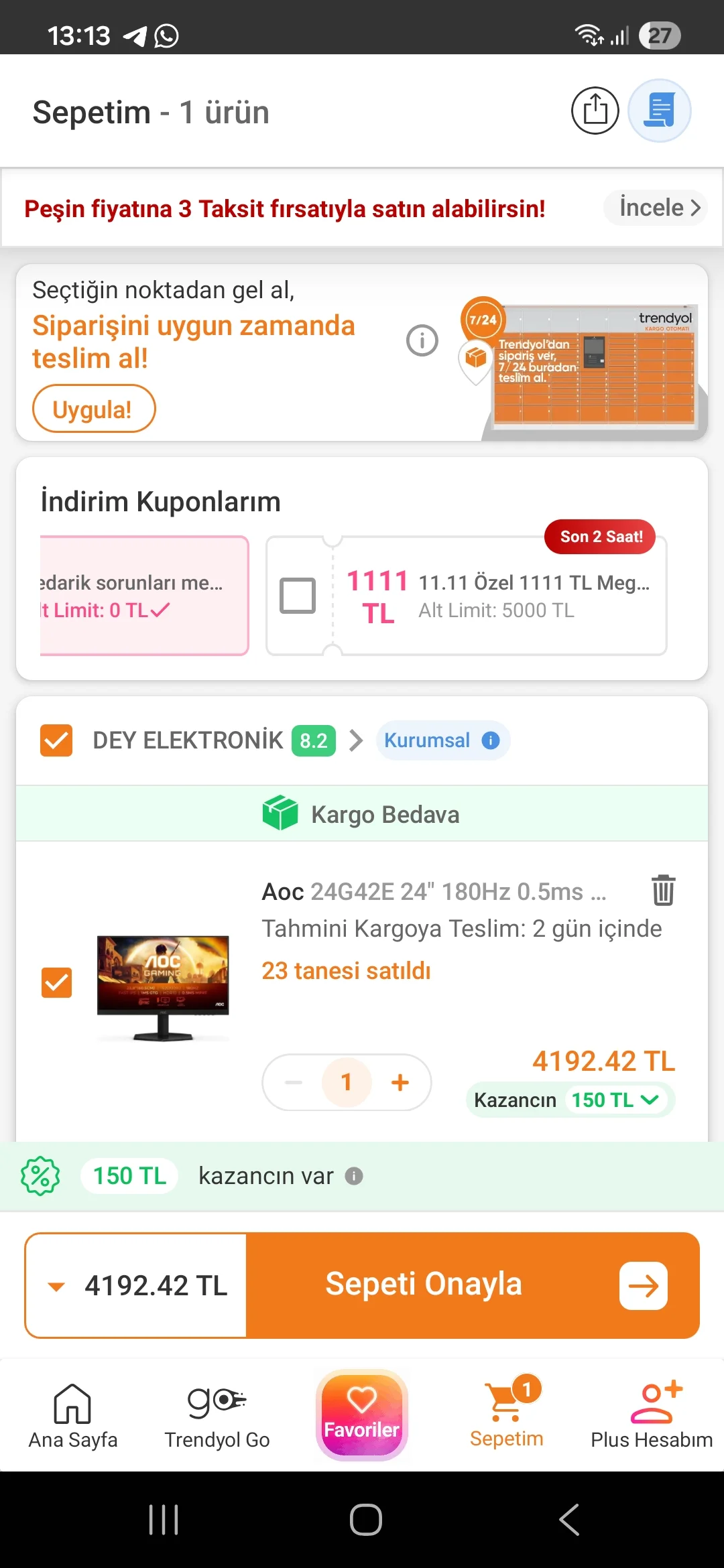Apply pickup point delivery with Uygula!
The image size is (724, 1568).
pos(94,409)
